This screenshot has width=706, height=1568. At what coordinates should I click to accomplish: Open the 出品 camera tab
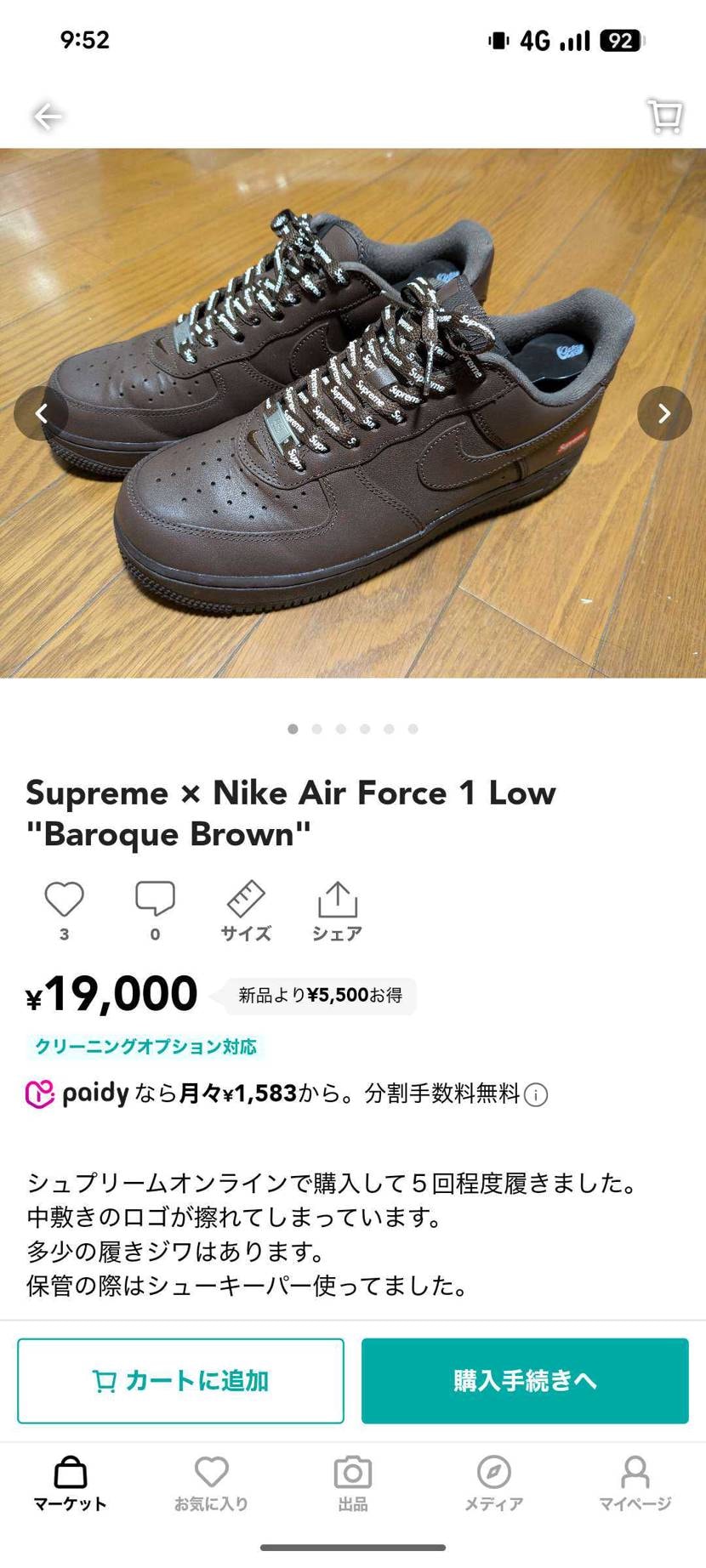[x=353, y=1484]
